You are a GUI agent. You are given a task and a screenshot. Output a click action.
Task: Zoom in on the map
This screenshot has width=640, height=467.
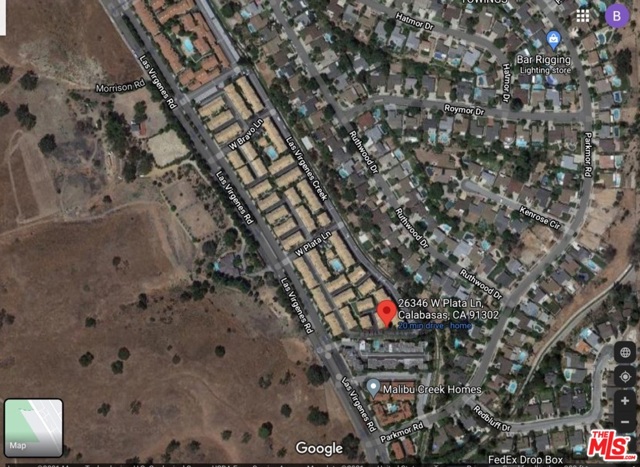(625, 402)
